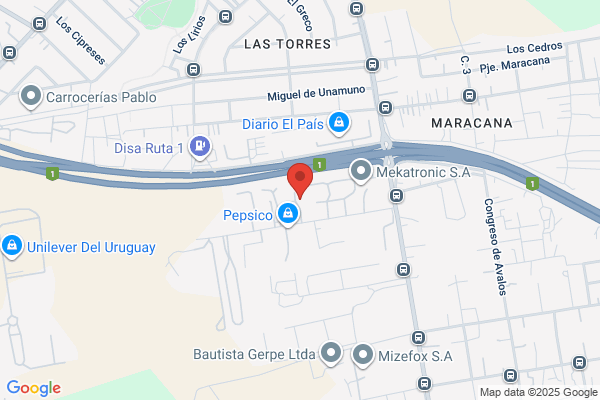The height and width of the screenshot is (400, 600).
Task: Tap the red location pin
Action: [300, 181]
